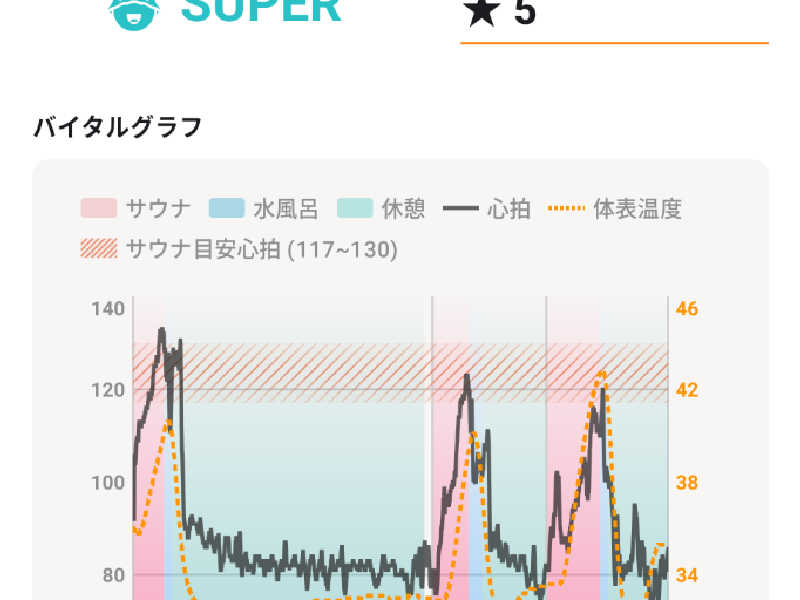Toggle the 水風呂 legend item
800x600 pixels.
[264, 209]
